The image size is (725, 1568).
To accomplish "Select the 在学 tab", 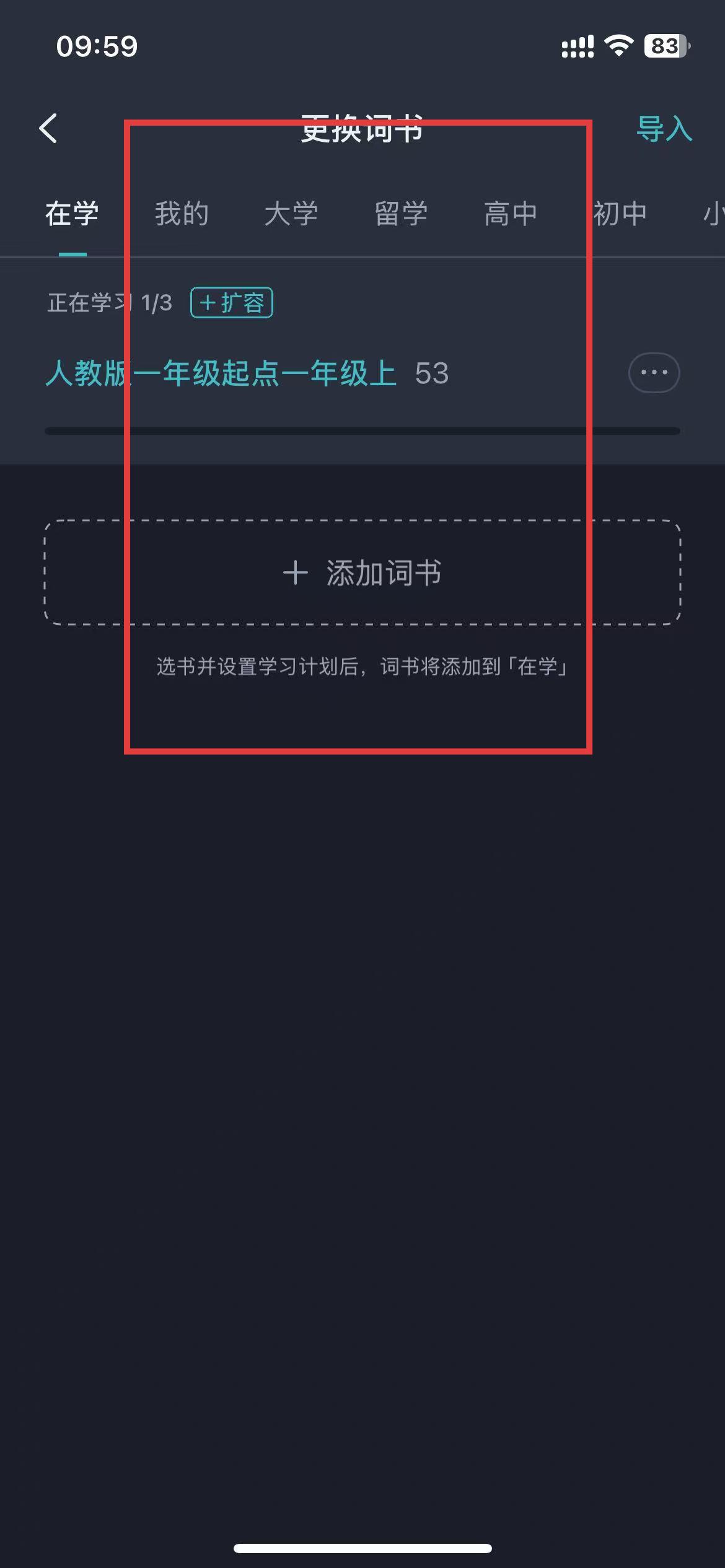I will [72, 214].
